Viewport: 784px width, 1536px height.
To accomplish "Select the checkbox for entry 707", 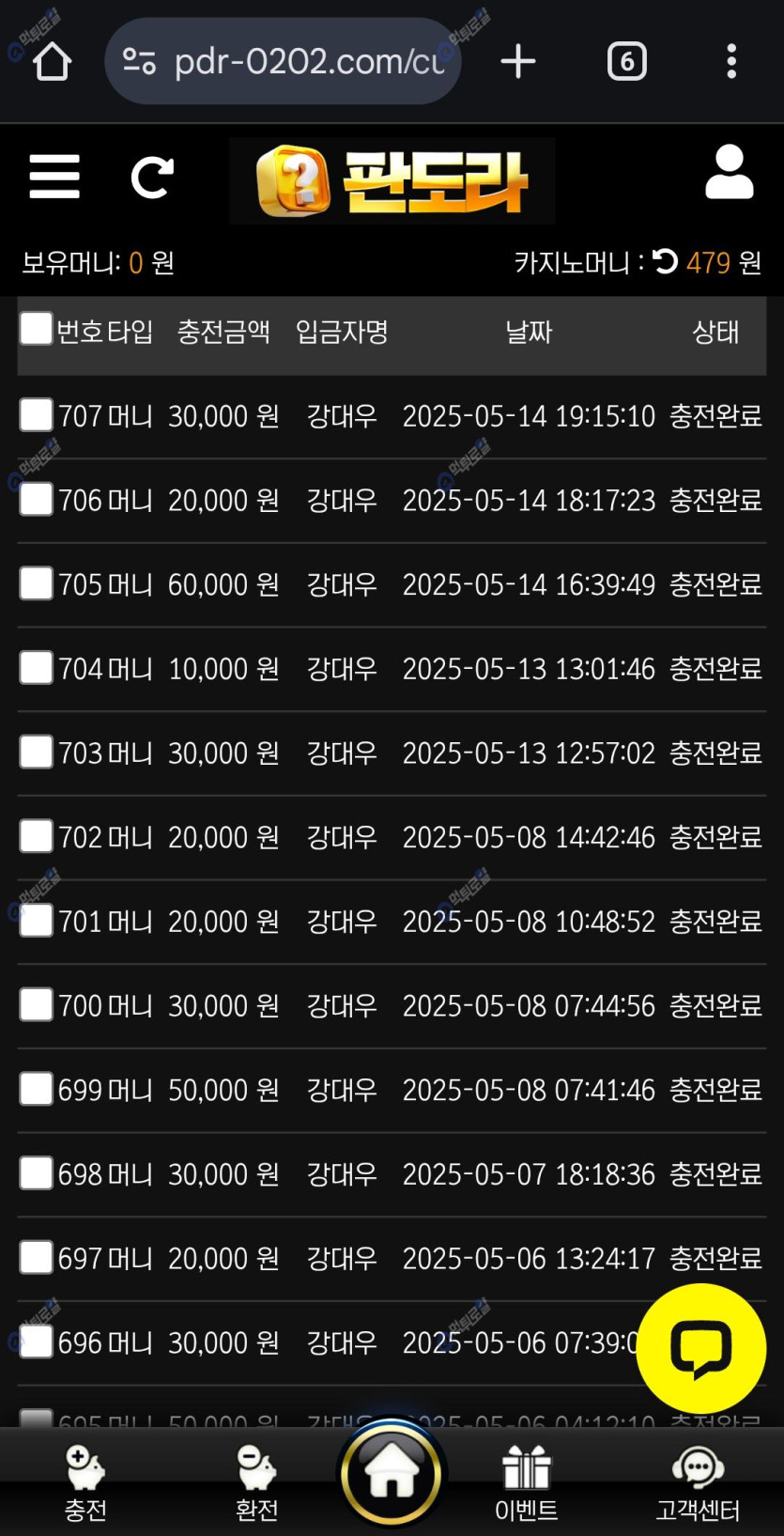I will (36, 415).
